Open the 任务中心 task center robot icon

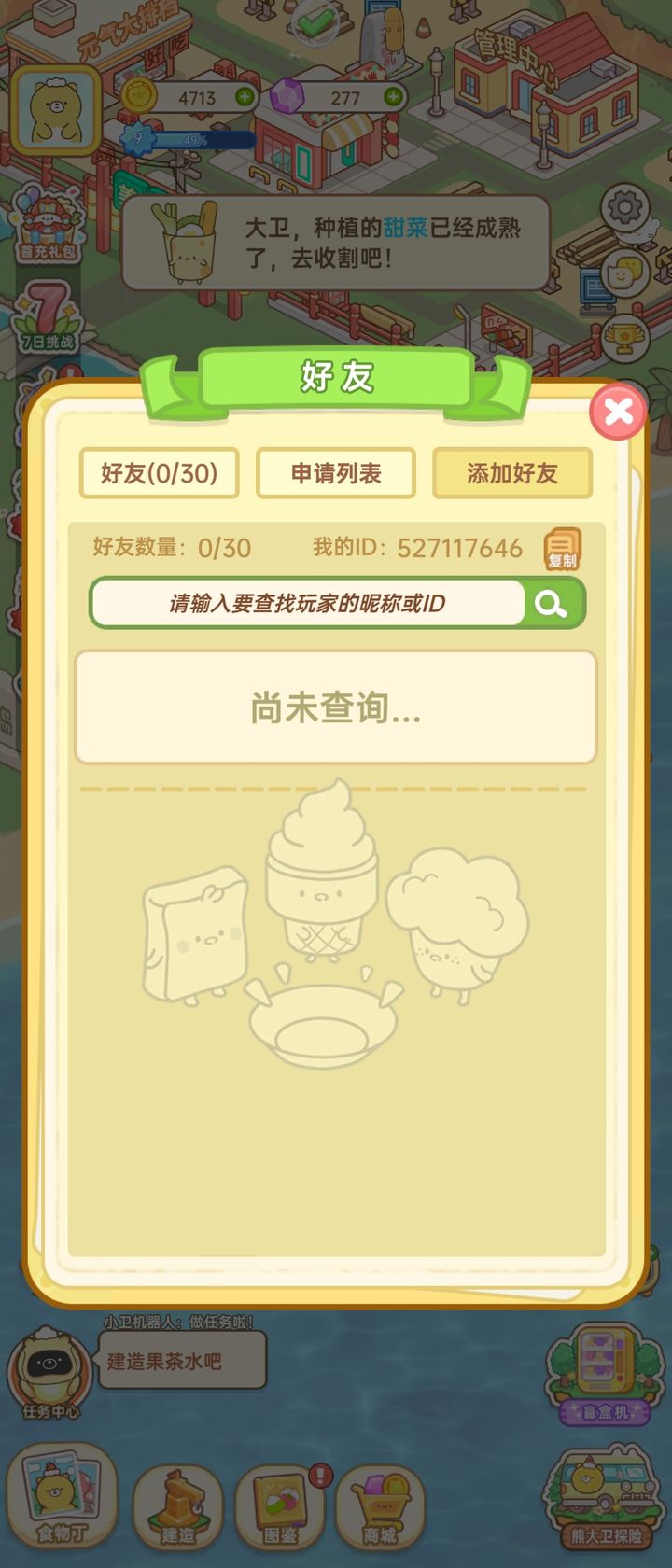[49, 1370]
